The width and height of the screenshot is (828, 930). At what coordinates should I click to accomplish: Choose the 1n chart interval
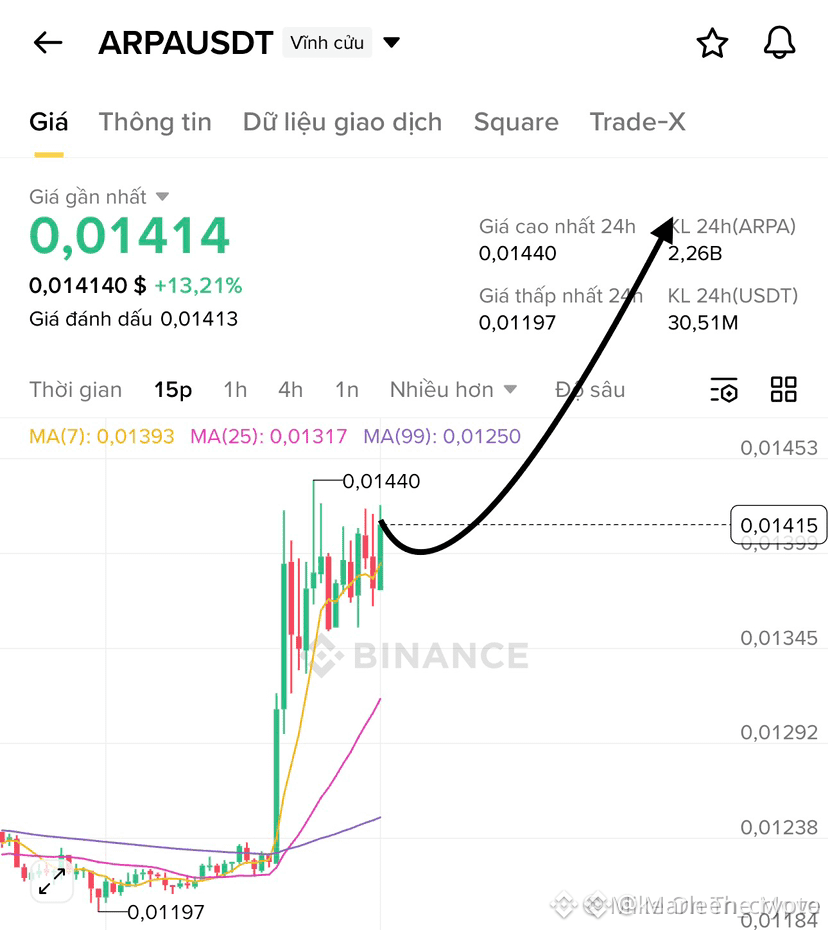[347, 389]
